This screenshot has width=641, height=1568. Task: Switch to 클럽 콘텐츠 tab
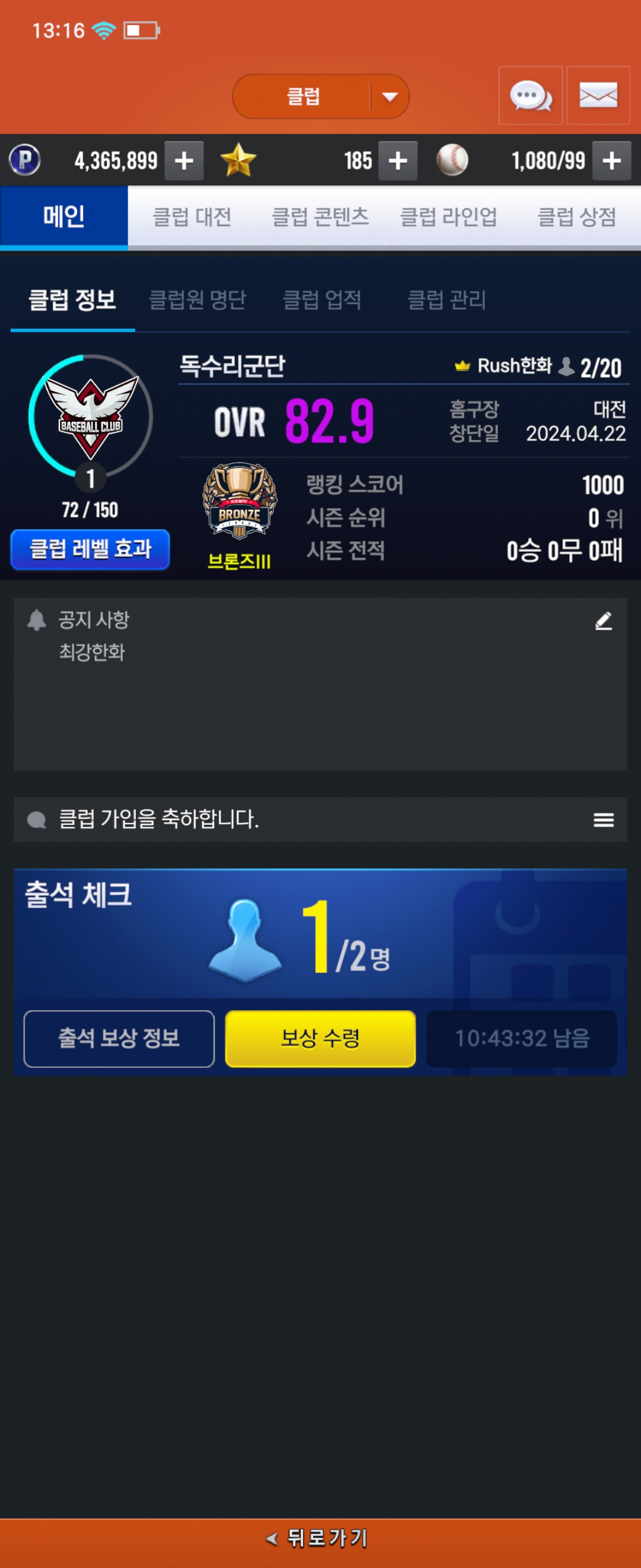(320, 217)
